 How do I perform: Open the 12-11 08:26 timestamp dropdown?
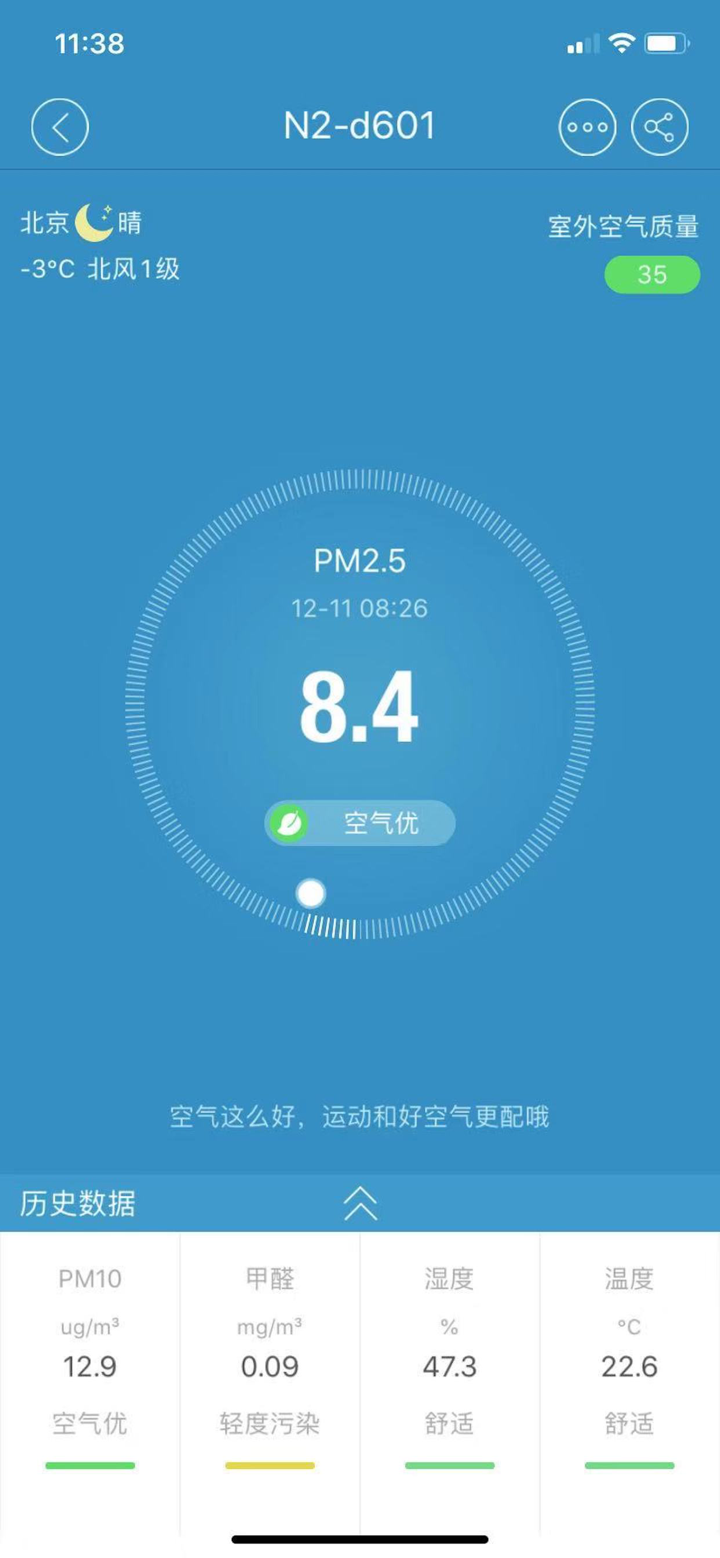pyautogui.click(x=360, y=608)
